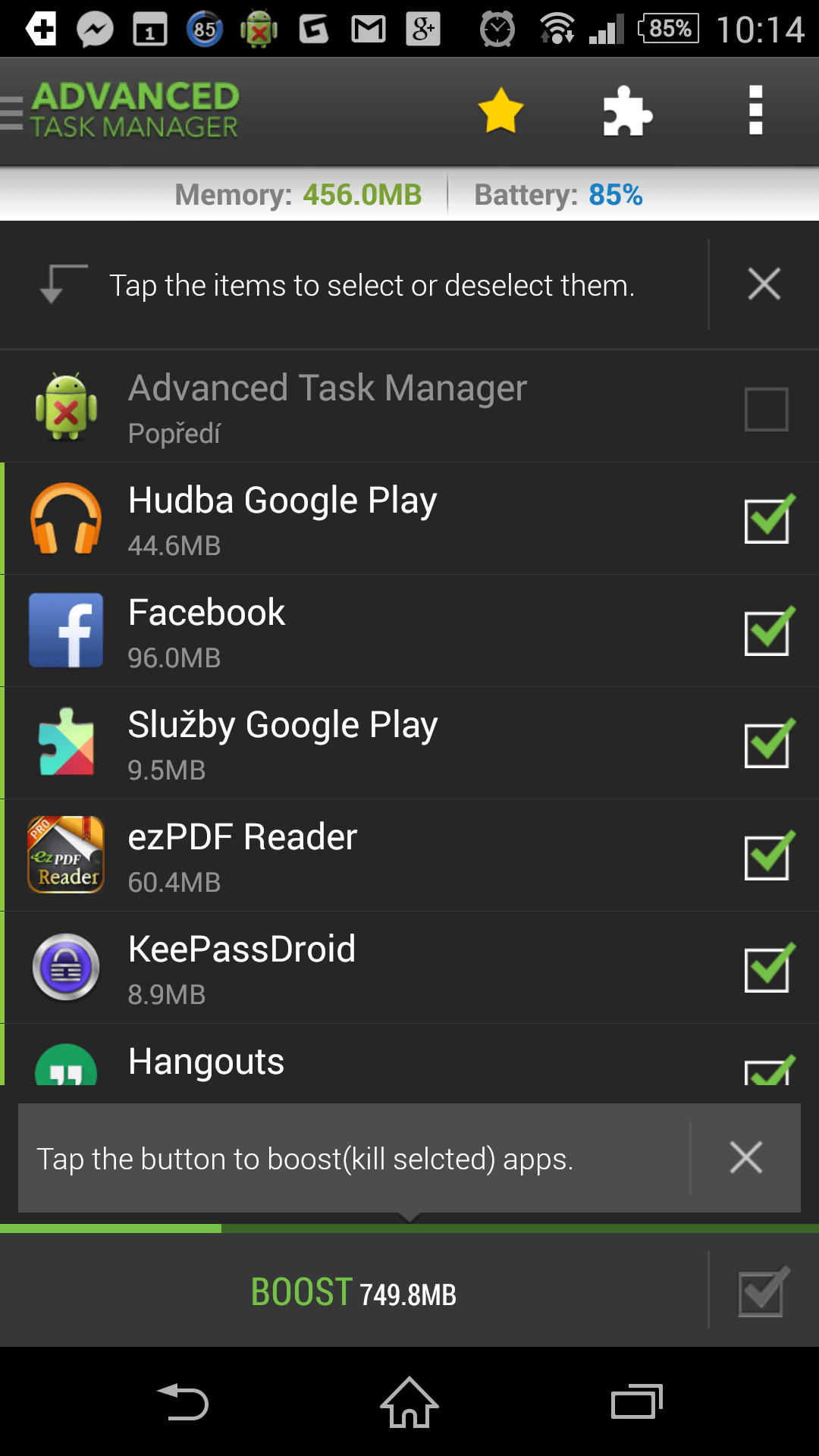Uncheck Hudba Google Play
This screenshot has width=819, height=1456.
(767, 519)
